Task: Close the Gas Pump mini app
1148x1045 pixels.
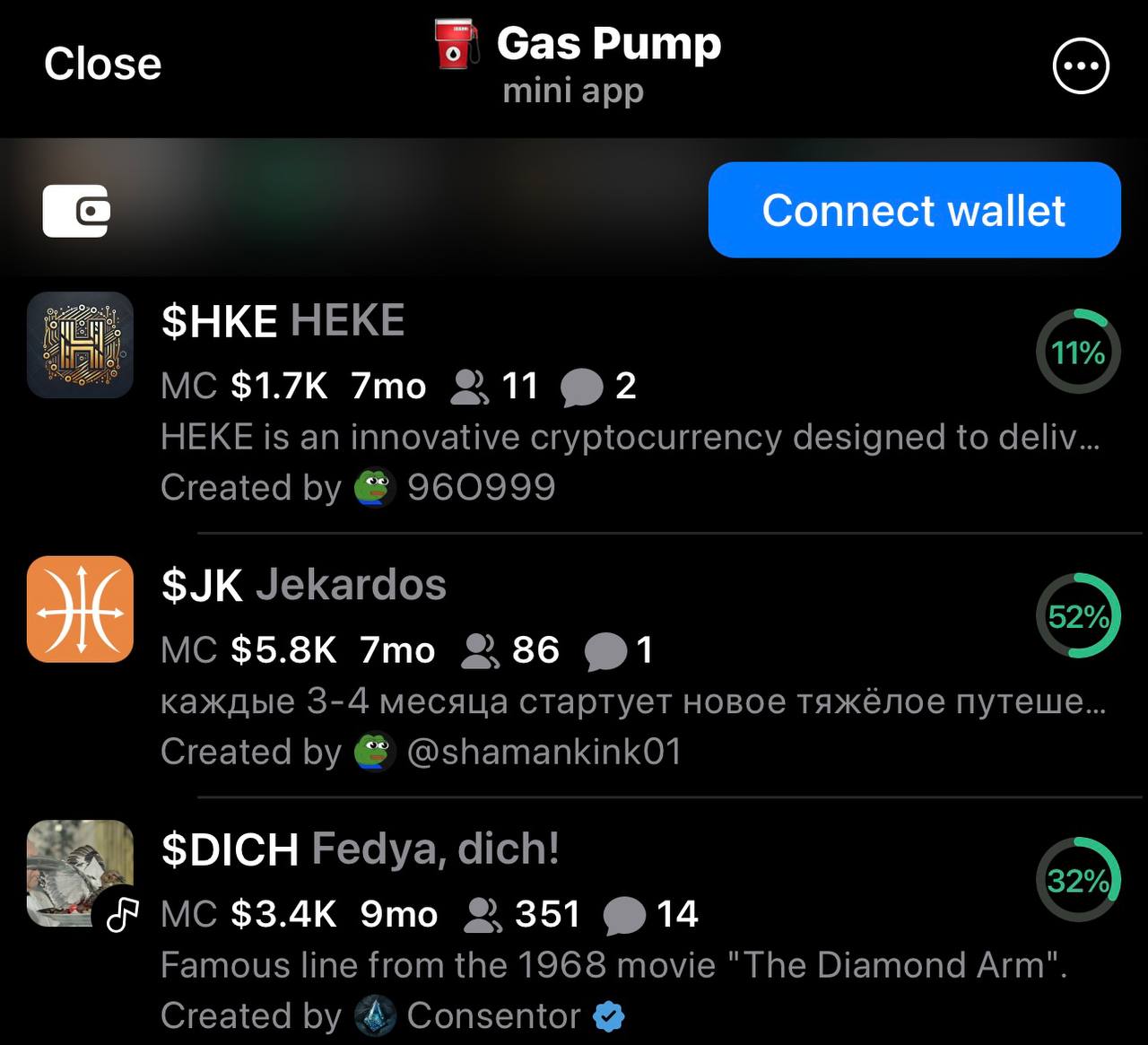Action: (102, 65)
